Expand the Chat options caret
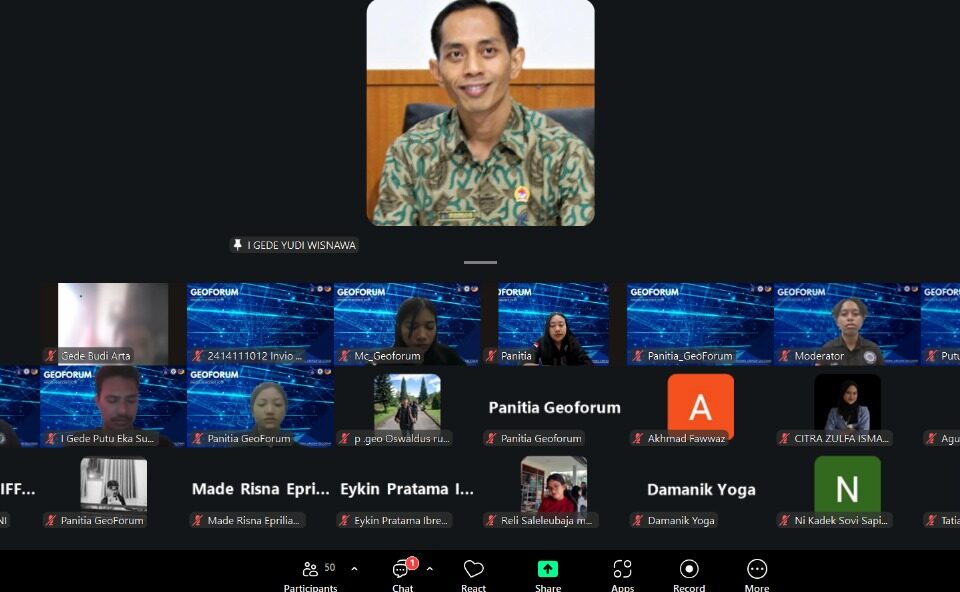Viewport: 960px width, 592px height. (430, 569)
